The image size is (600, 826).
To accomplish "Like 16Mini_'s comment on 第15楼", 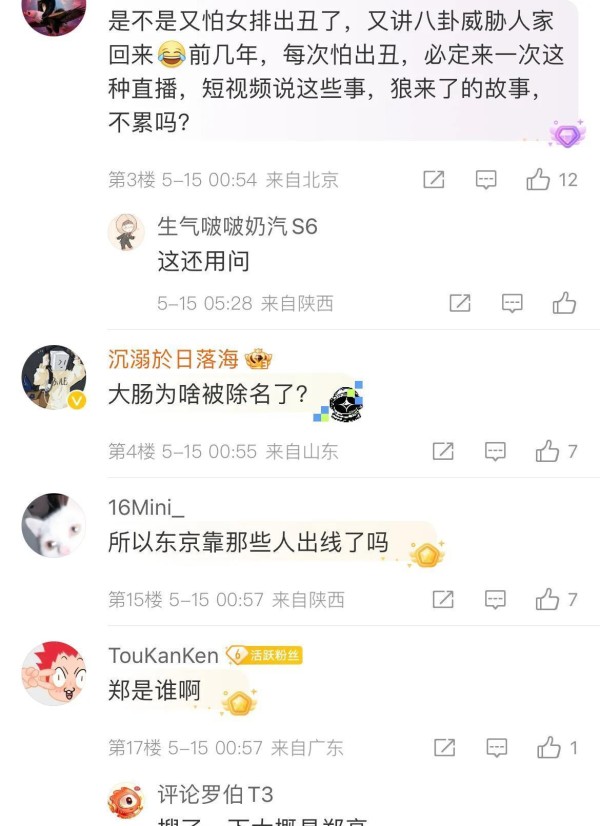I will (x=548, y=600).
